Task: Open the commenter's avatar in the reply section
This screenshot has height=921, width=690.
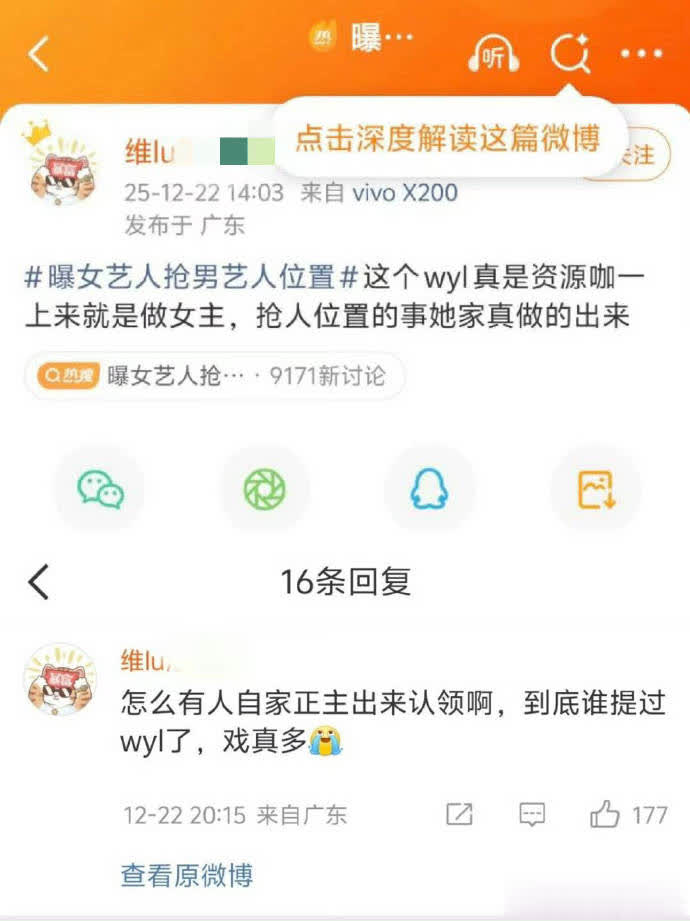Action: click(x=60, y=680)
